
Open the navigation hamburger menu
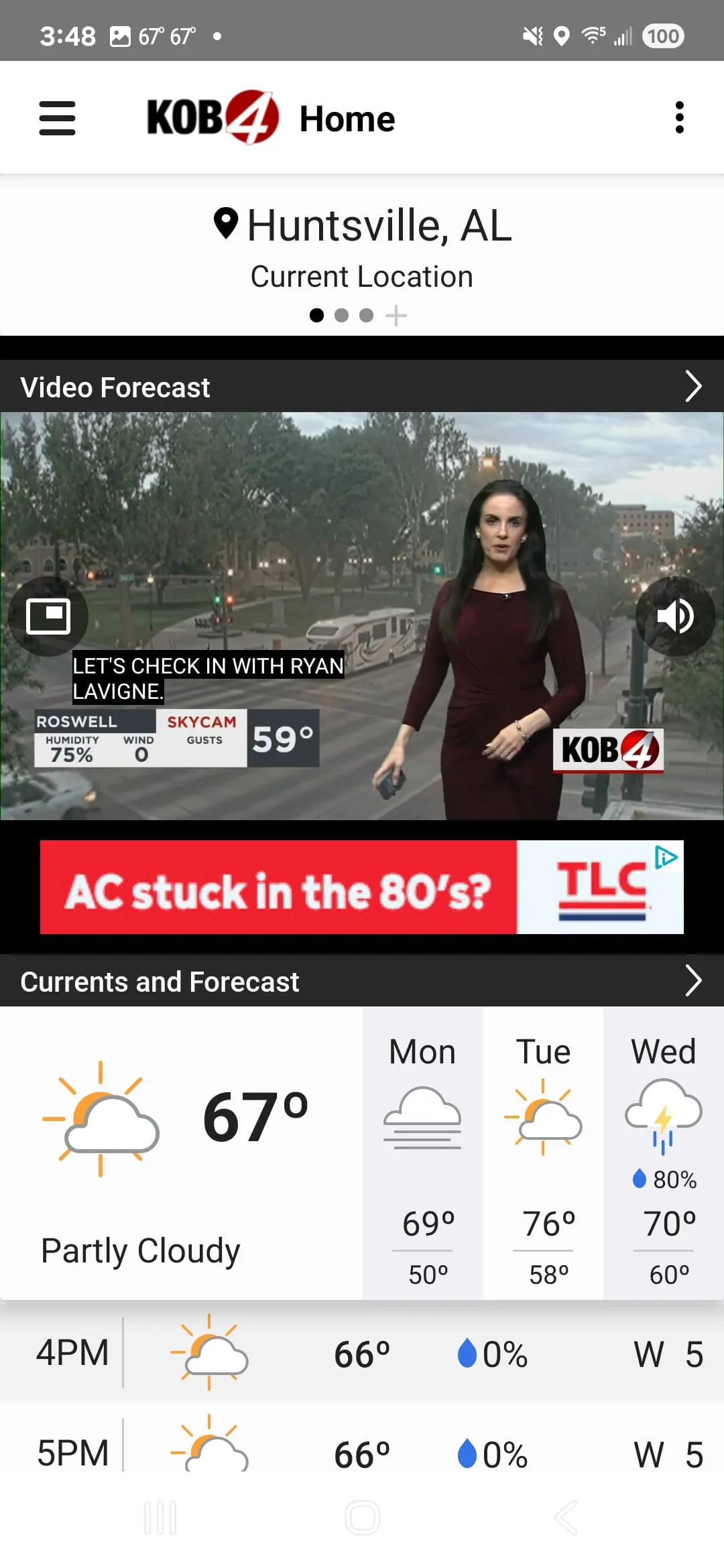(x=57, y=117)
